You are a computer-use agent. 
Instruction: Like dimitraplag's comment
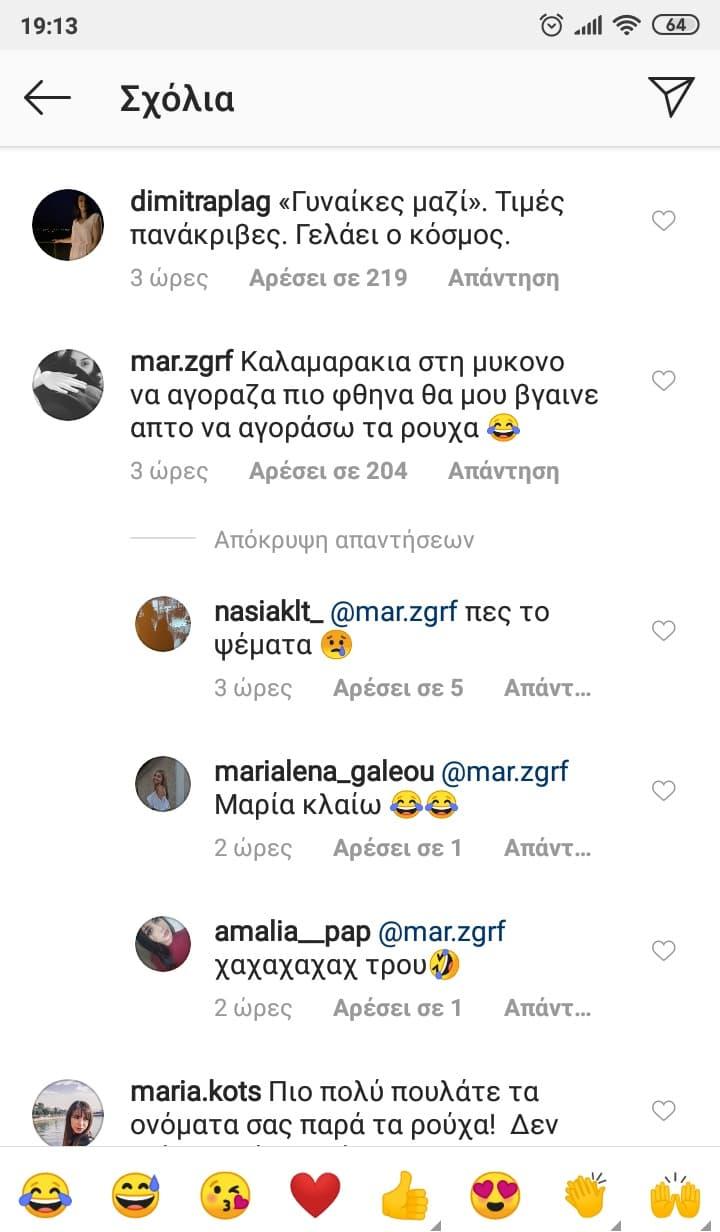(663, 221)
